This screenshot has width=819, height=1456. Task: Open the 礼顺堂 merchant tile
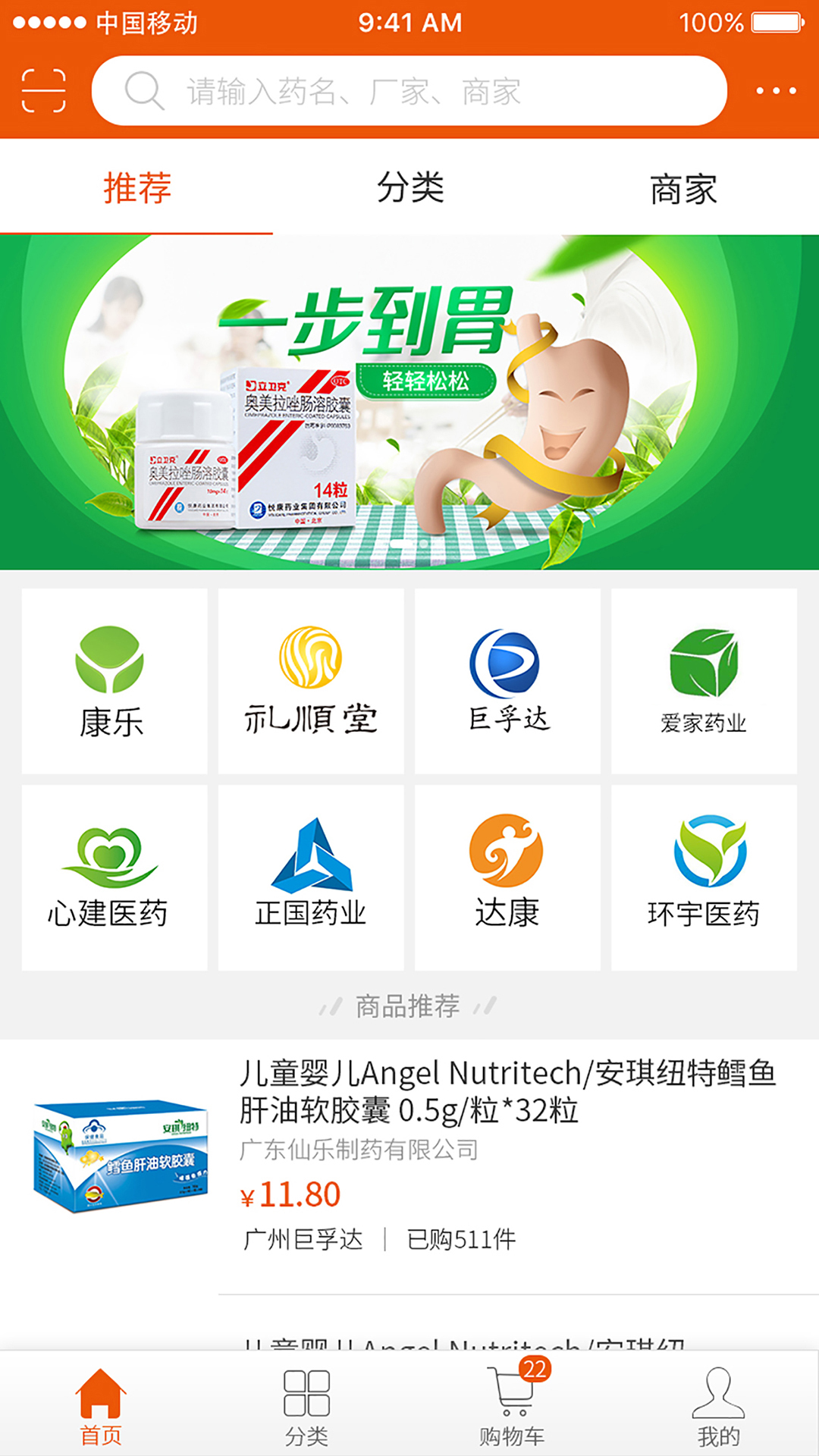311,681
